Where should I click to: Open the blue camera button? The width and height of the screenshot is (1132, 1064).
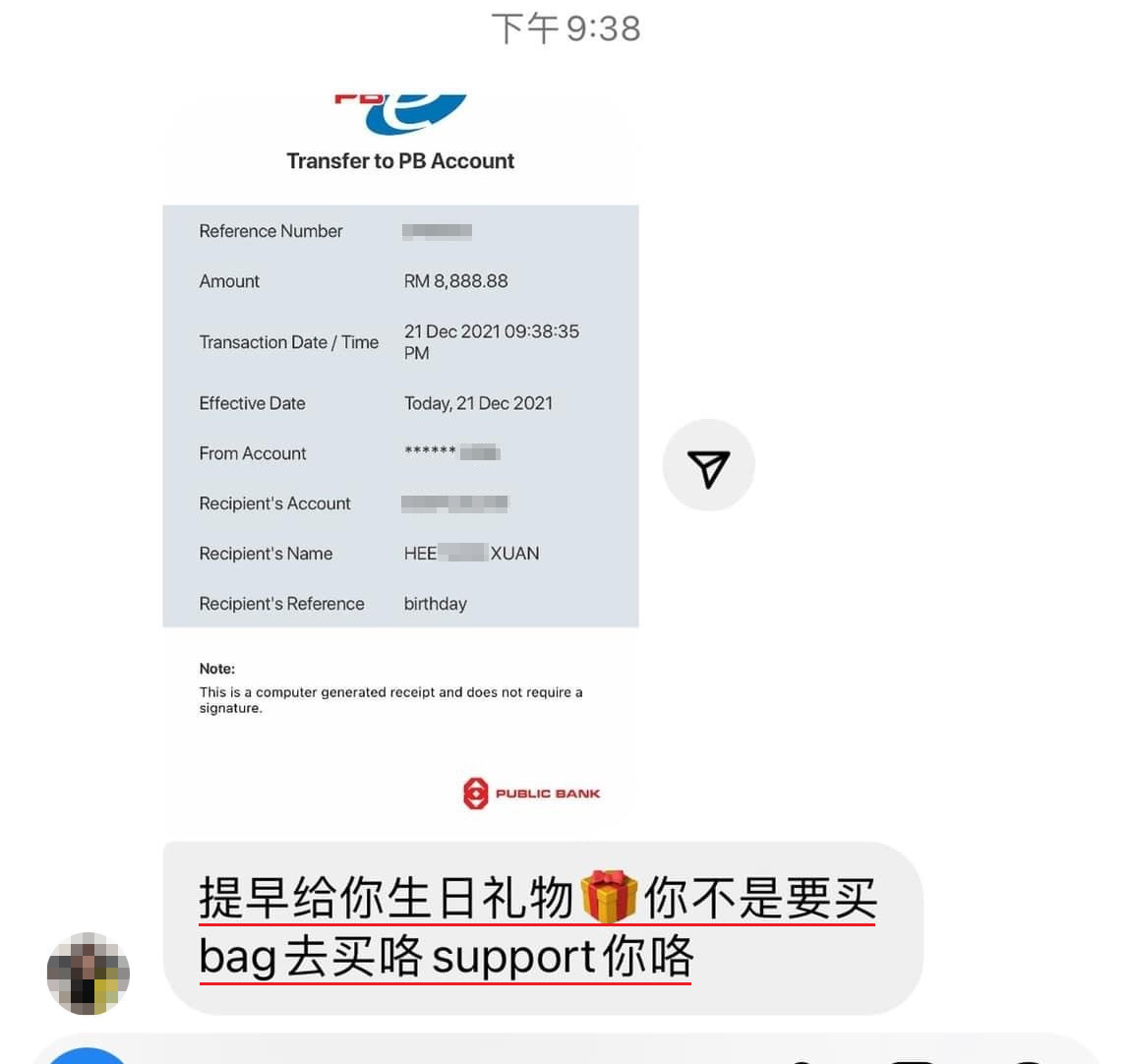point(87,1056)
